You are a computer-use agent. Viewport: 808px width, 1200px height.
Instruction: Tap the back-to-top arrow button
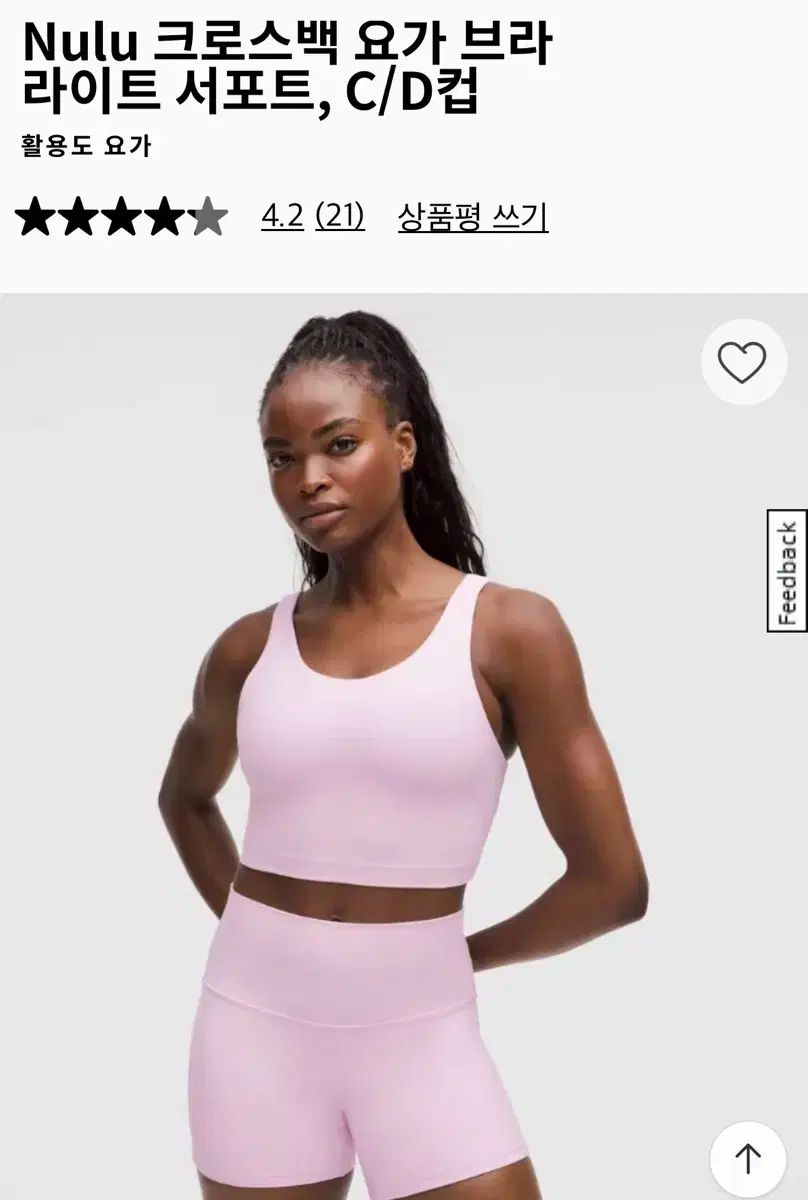[x=747, y=1158]
